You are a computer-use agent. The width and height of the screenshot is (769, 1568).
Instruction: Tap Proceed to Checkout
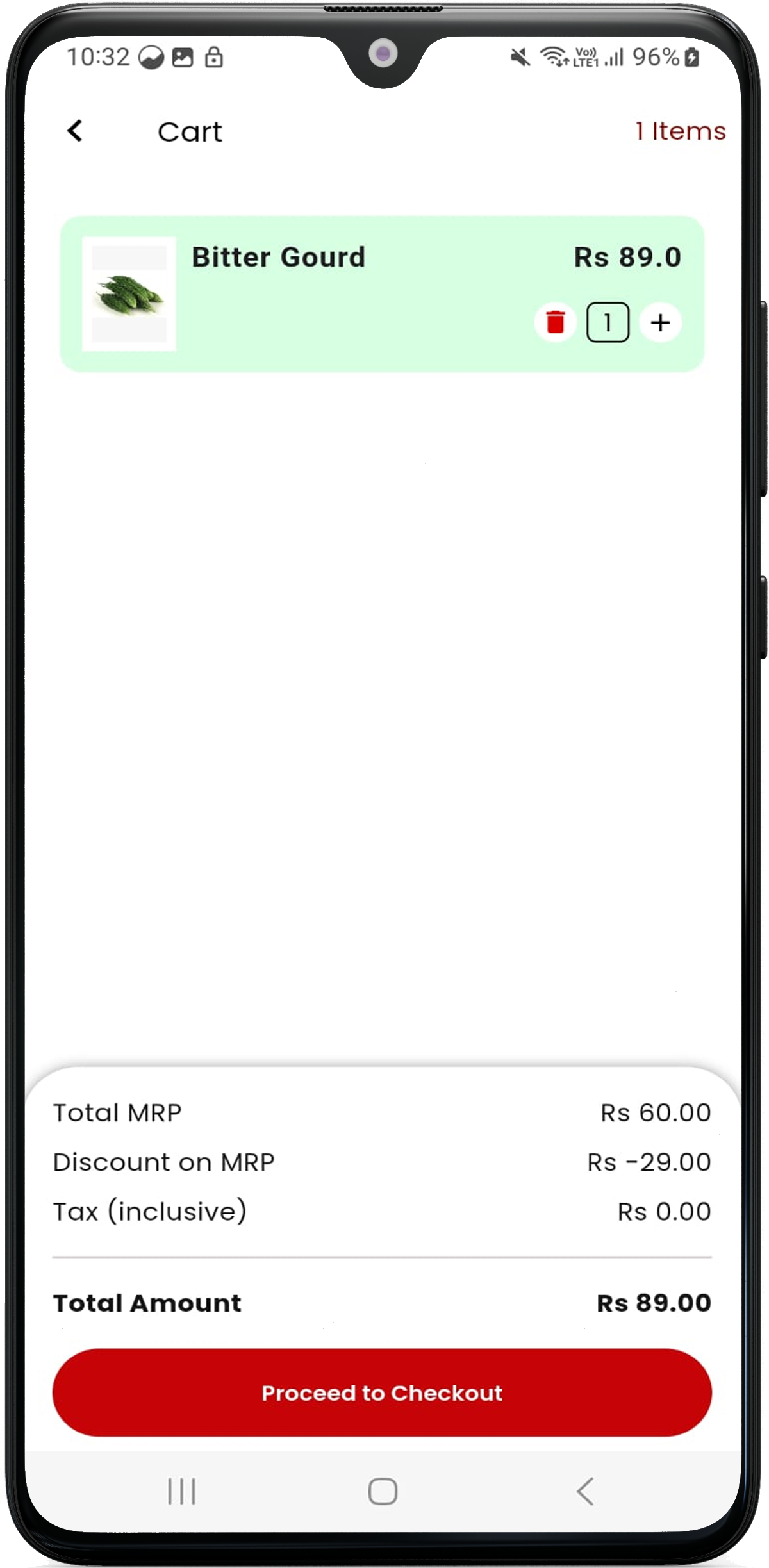(x=382, y=1392)
